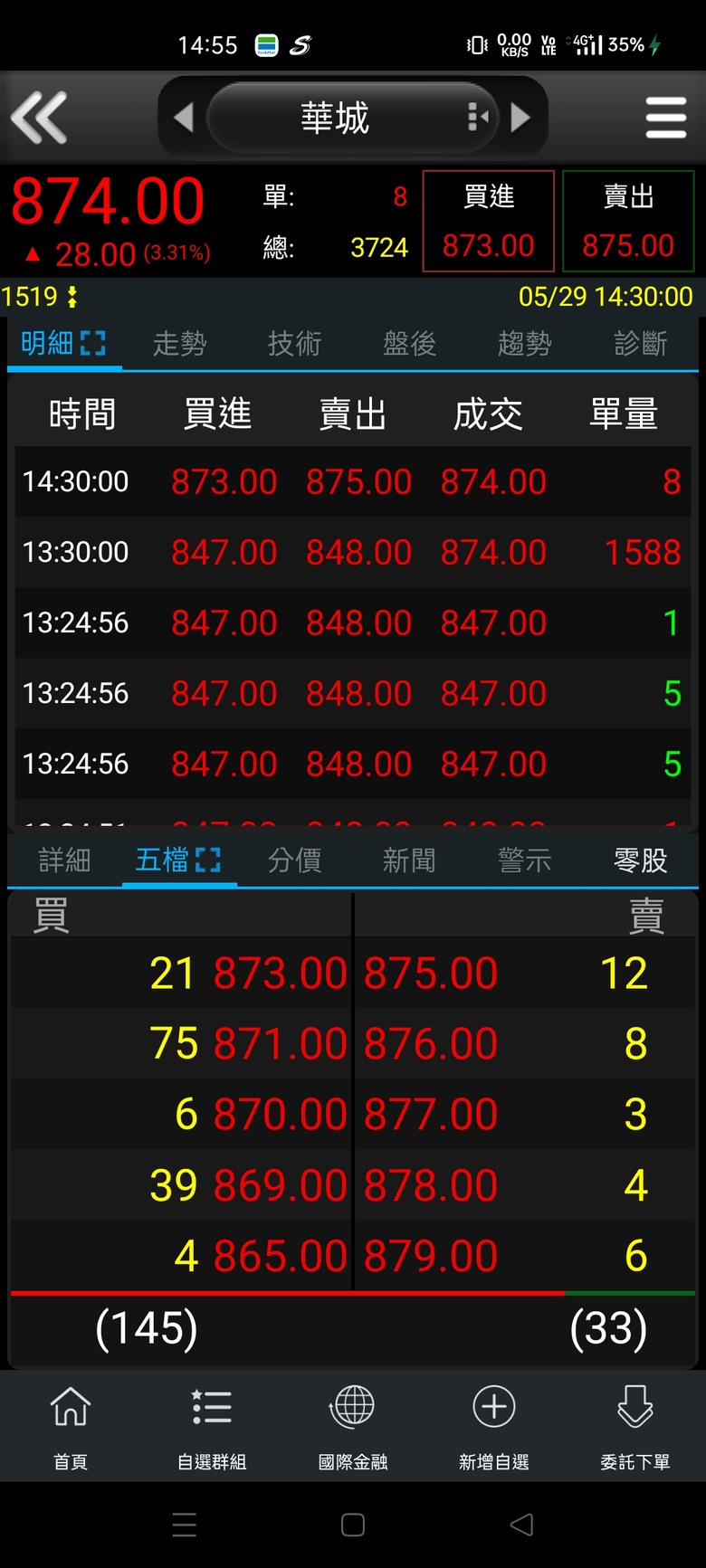Show the 分價 tab
The image size is (706, 1568).
pos(294,860)
